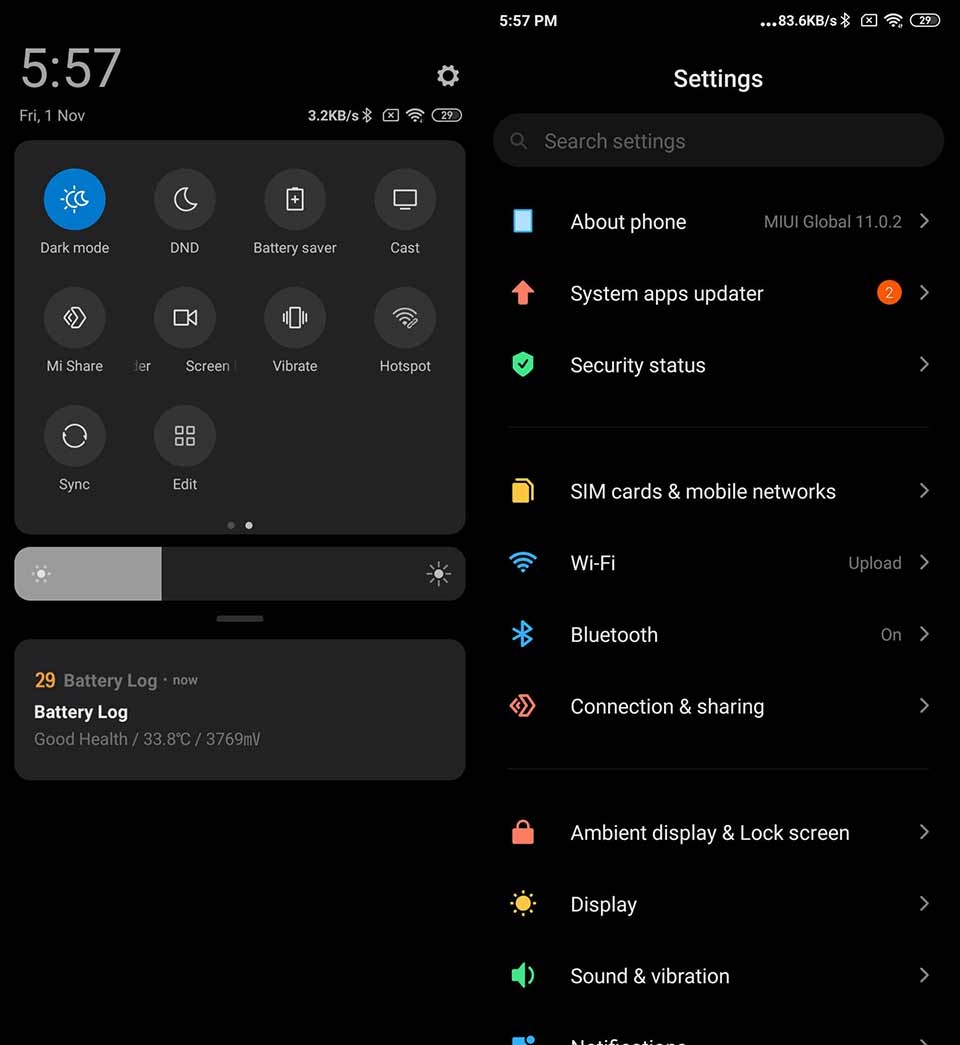Open Sound & vibration settings
This screenshot has width=960, height=1045.
click(x=718, y=976)
